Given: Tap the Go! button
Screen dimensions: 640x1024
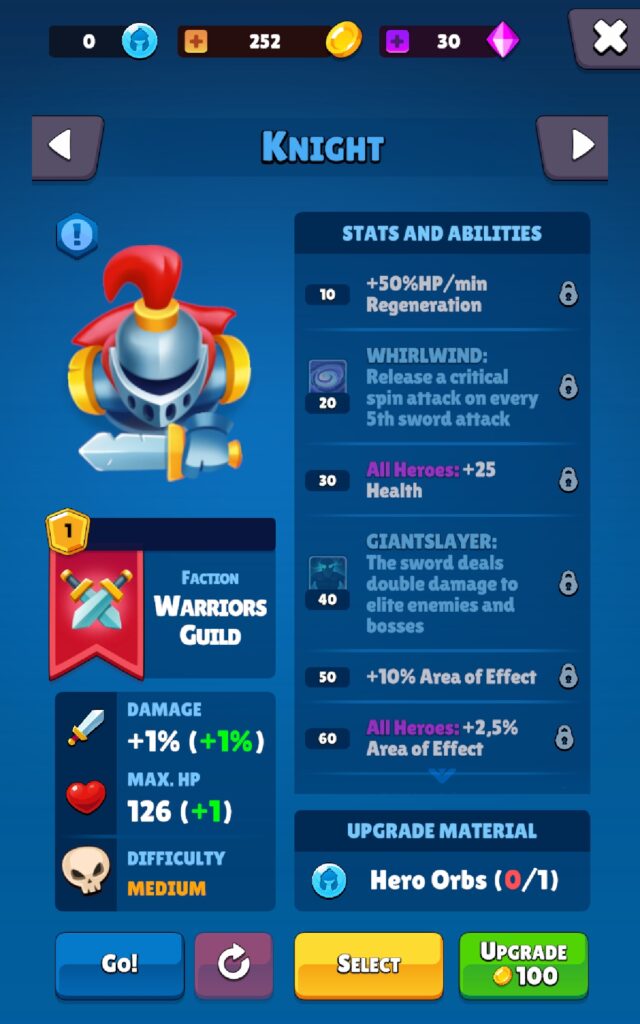Looking at the screenshot, I should (x=120, y=964).
